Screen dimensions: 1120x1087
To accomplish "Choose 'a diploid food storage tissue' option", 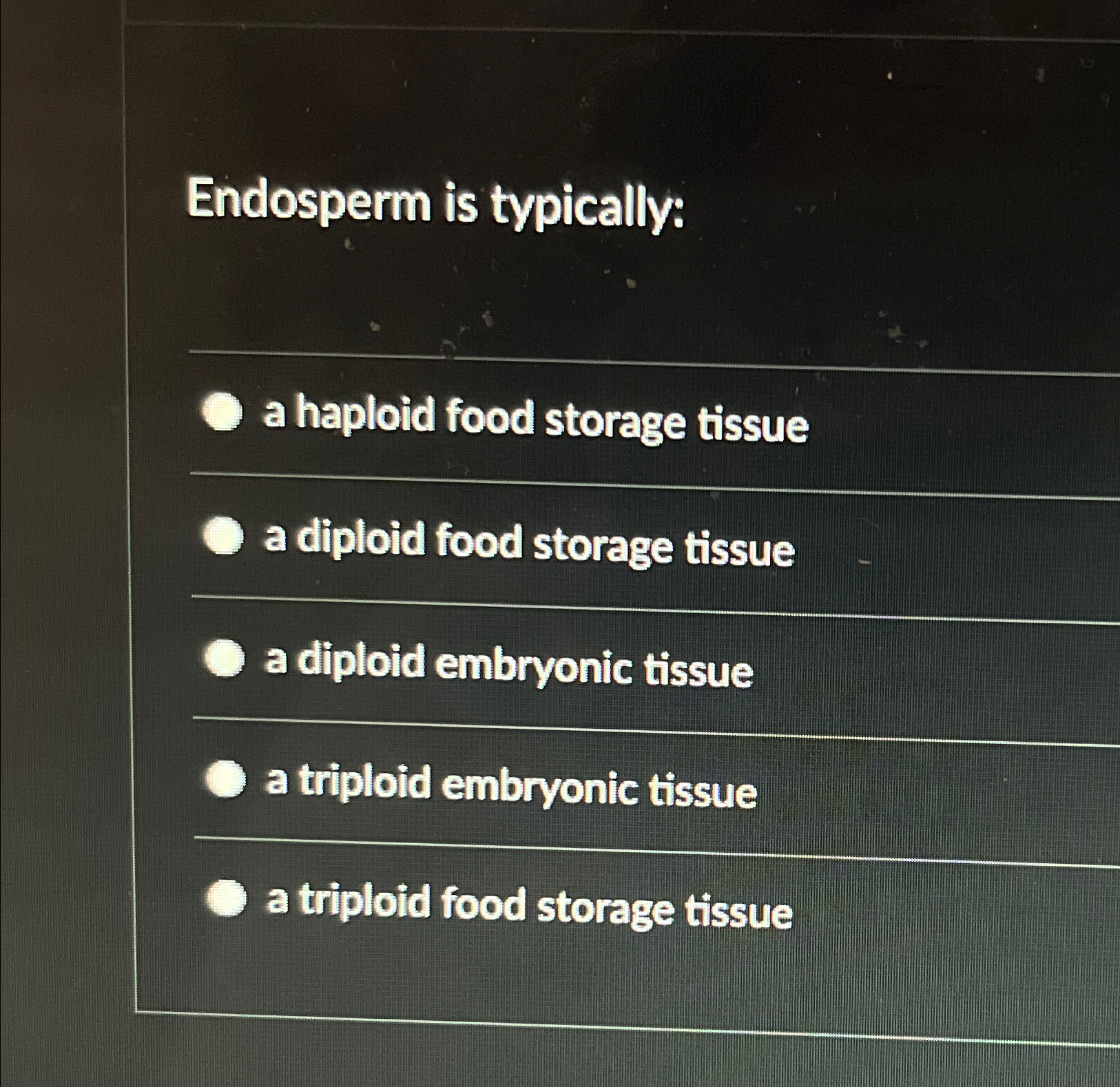I will (224, 535).
